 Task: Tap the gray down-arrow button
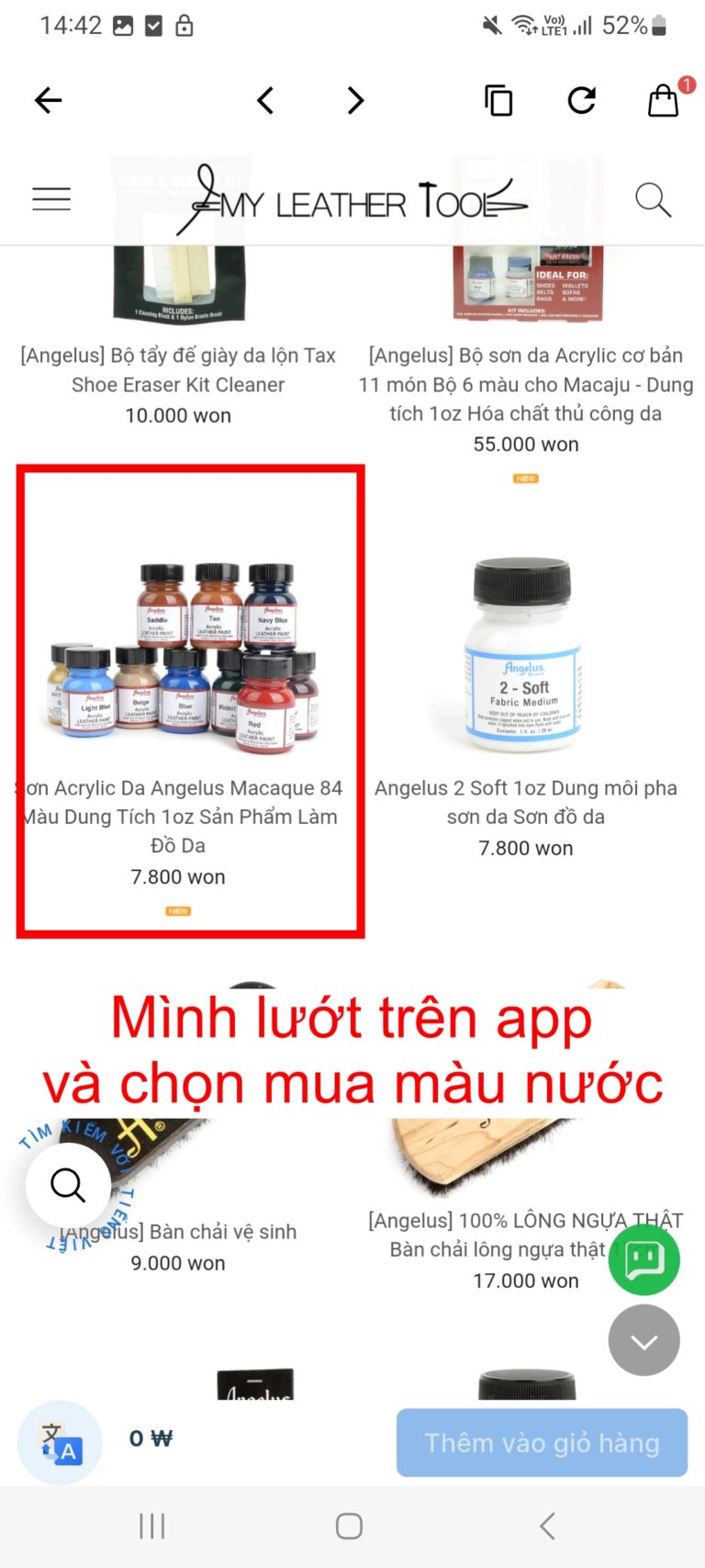tap(643, 1341)
